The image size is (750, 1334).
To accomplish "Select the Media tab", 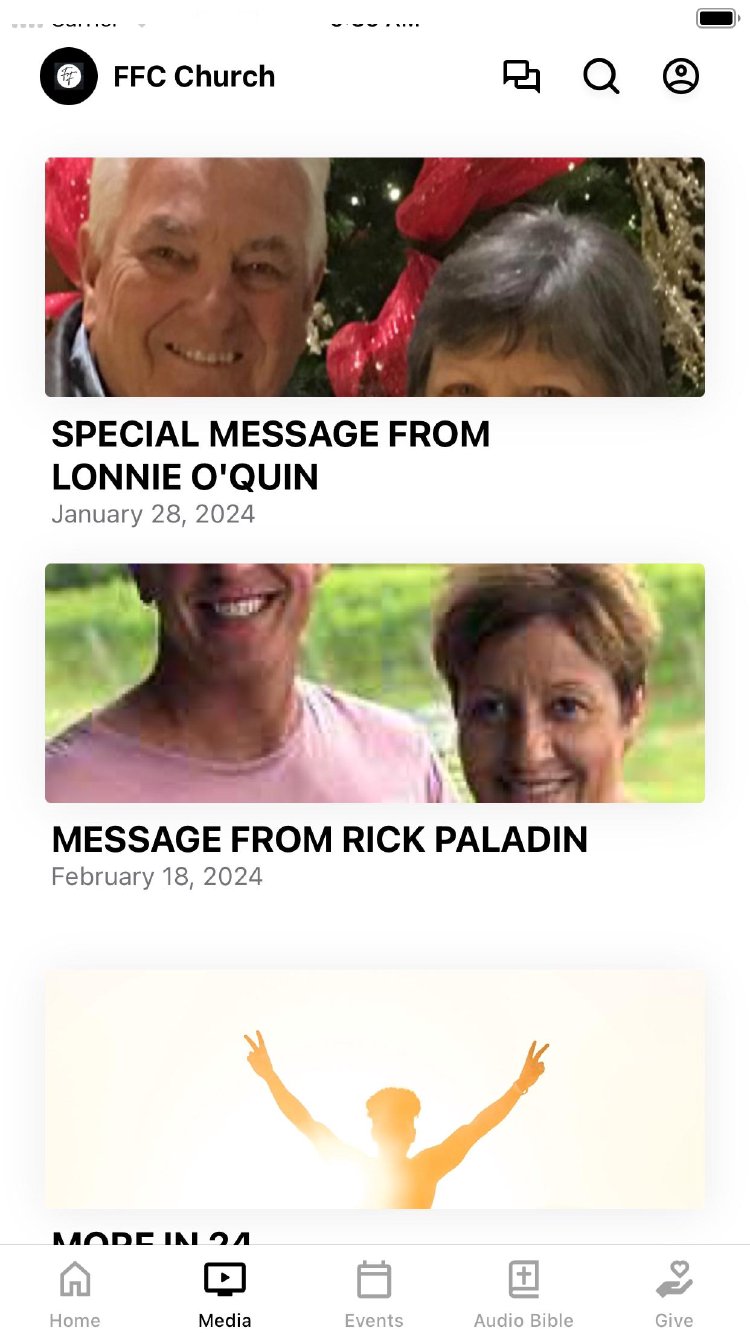I will click(x=225, y=1293).
